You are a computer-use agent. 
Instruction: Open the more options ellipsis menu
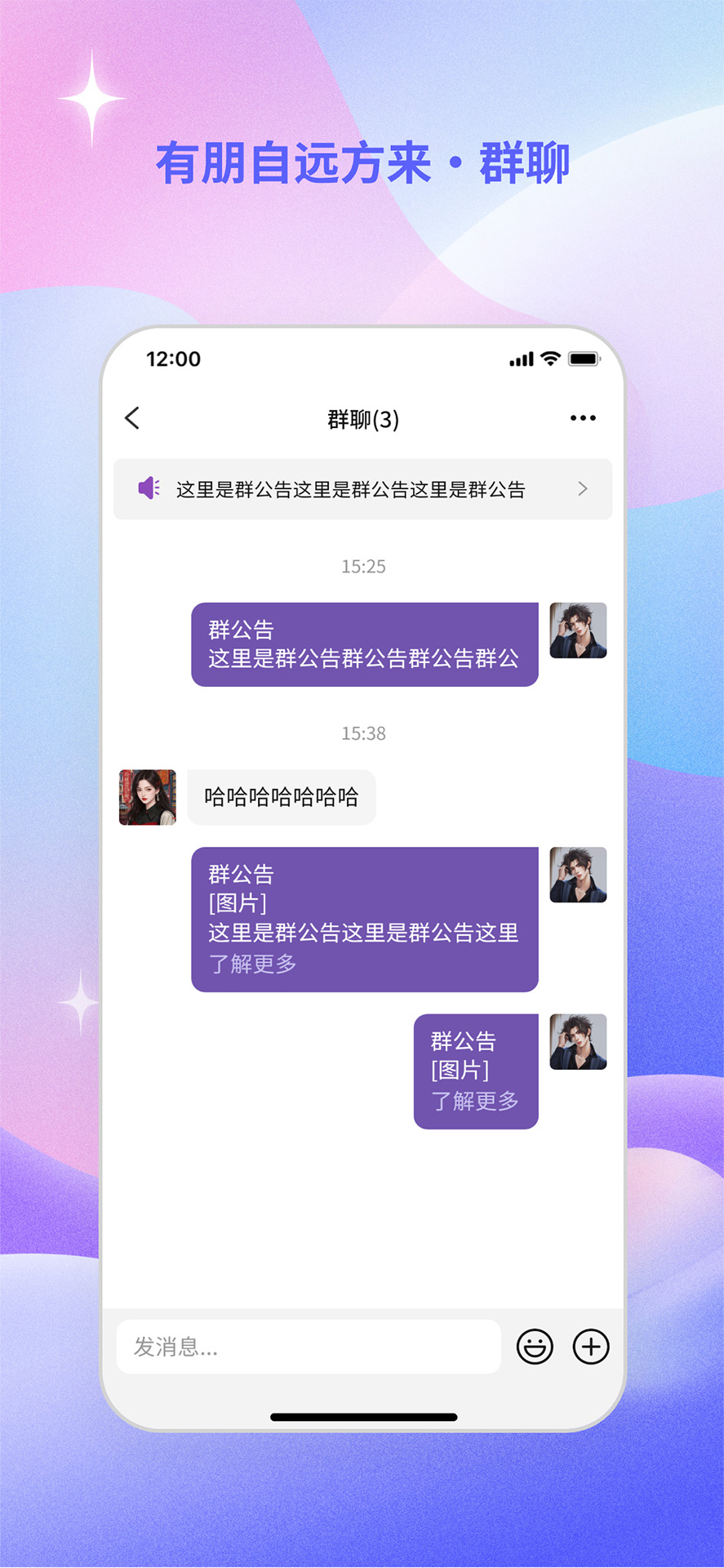coord(583,417)
